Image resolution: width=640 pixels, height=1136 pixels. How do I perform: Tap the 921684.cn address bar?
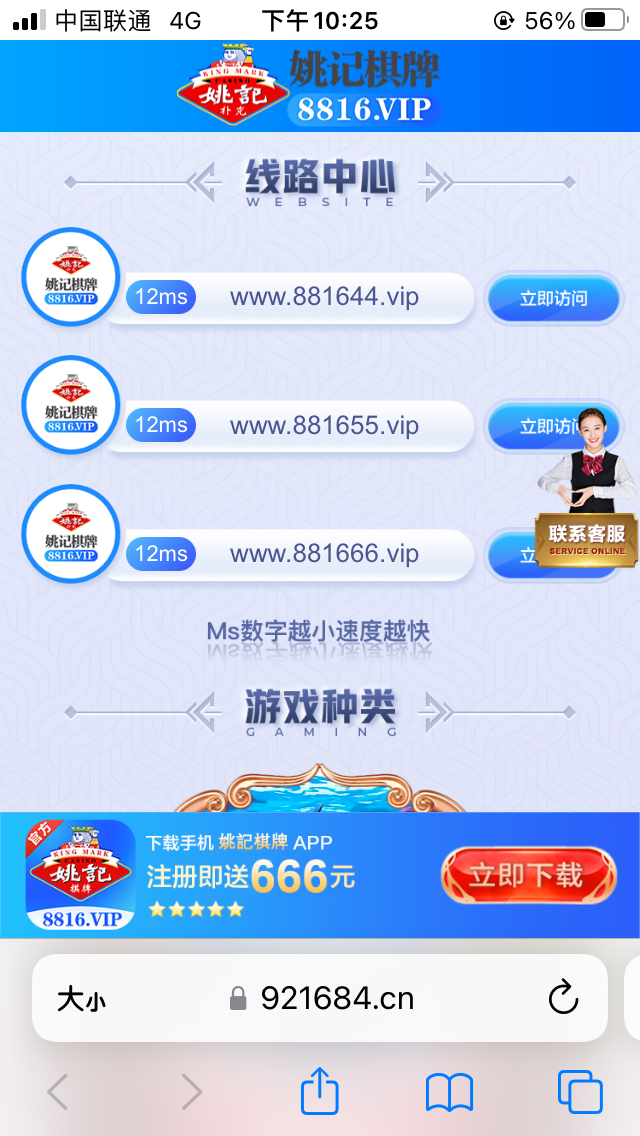[x=336, y=998]
